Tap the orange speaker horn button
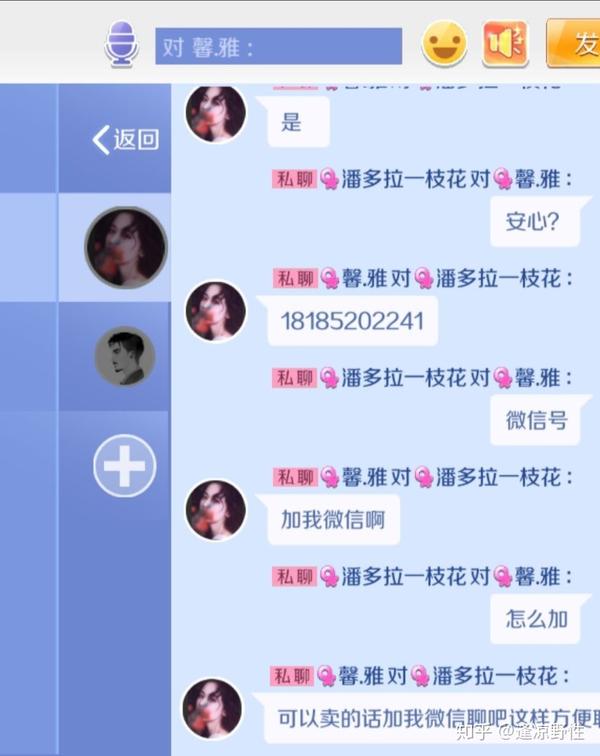 click(505, 45)
